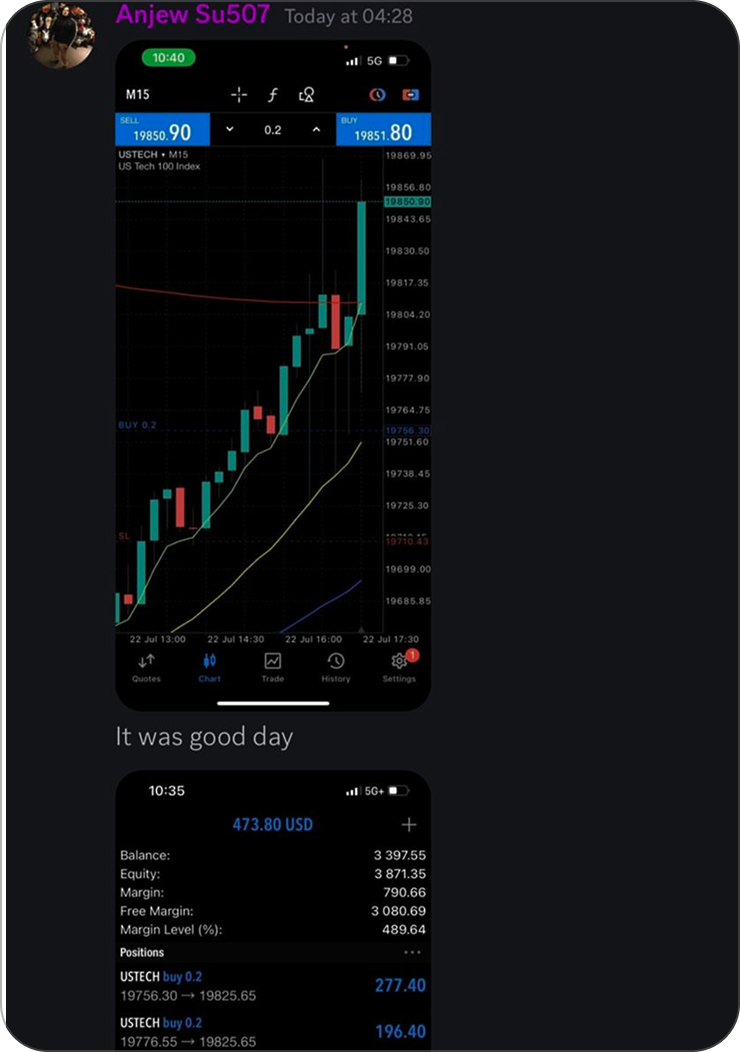Screen dimensions: 740x1052
Task: Tap the username Anjew Su507
Action: [x=193, y=15]
